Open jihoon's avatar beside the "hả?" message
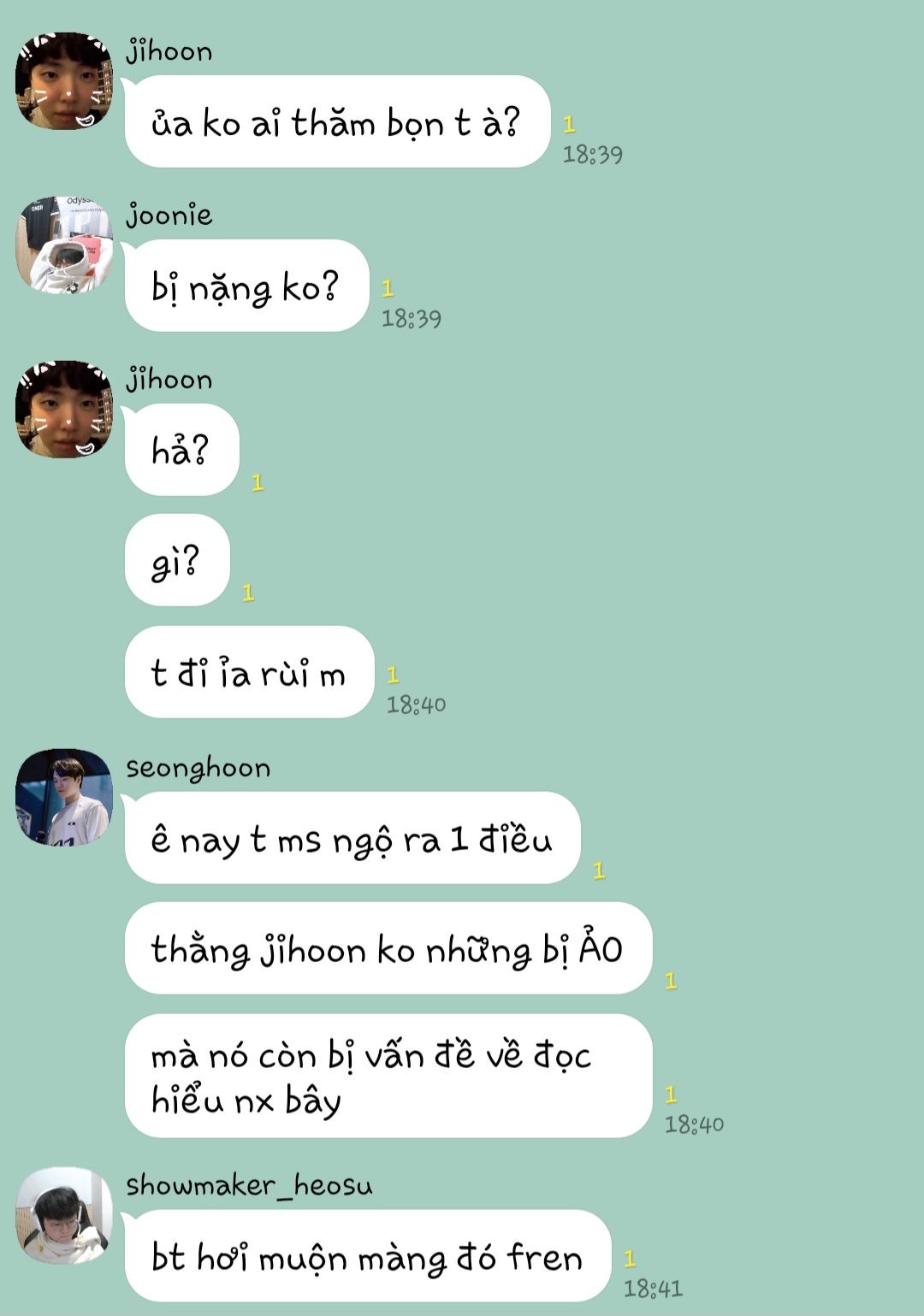Viewport: 924px width, 1316px height. 64,410
